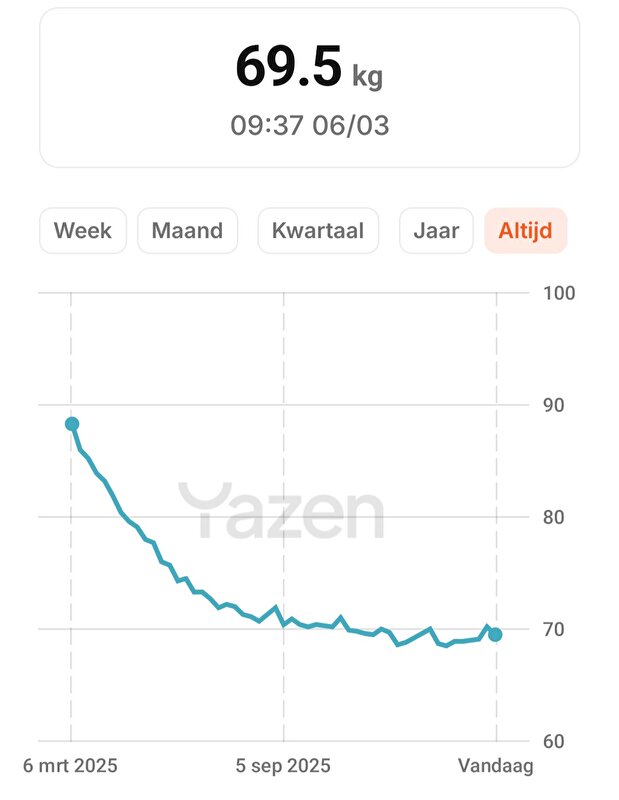The height and width of the screenshot is (800, 619).
Task: Select the Altijd range
Action: [x=526, y=231]
